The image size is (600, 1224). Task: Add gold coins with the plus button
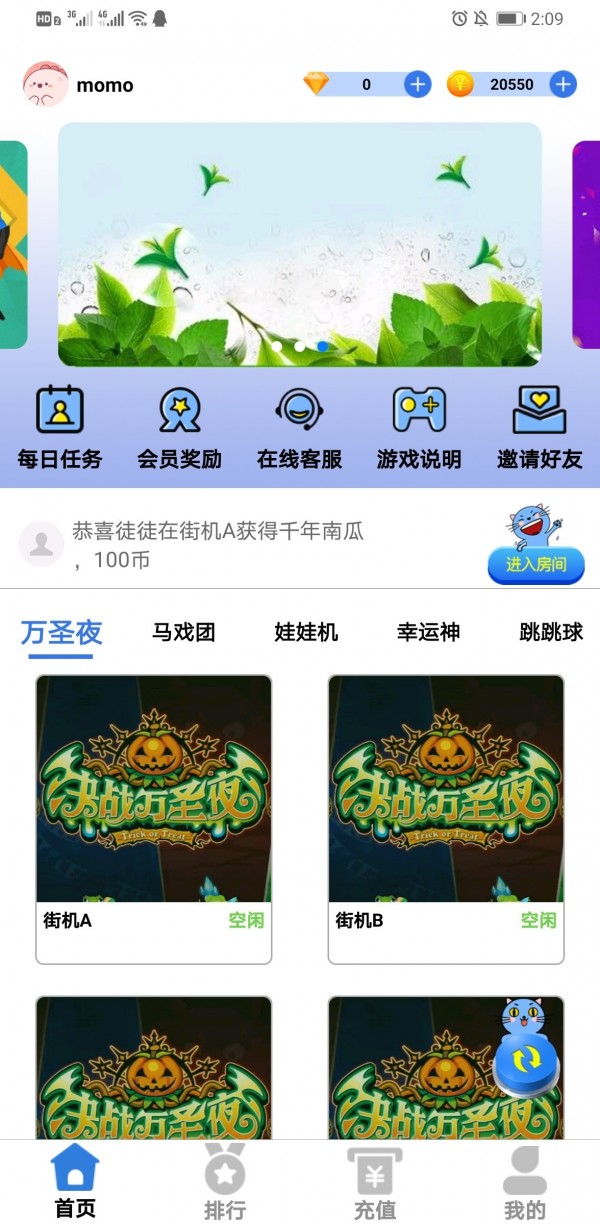pyautogui.click(x=563, y=85)
